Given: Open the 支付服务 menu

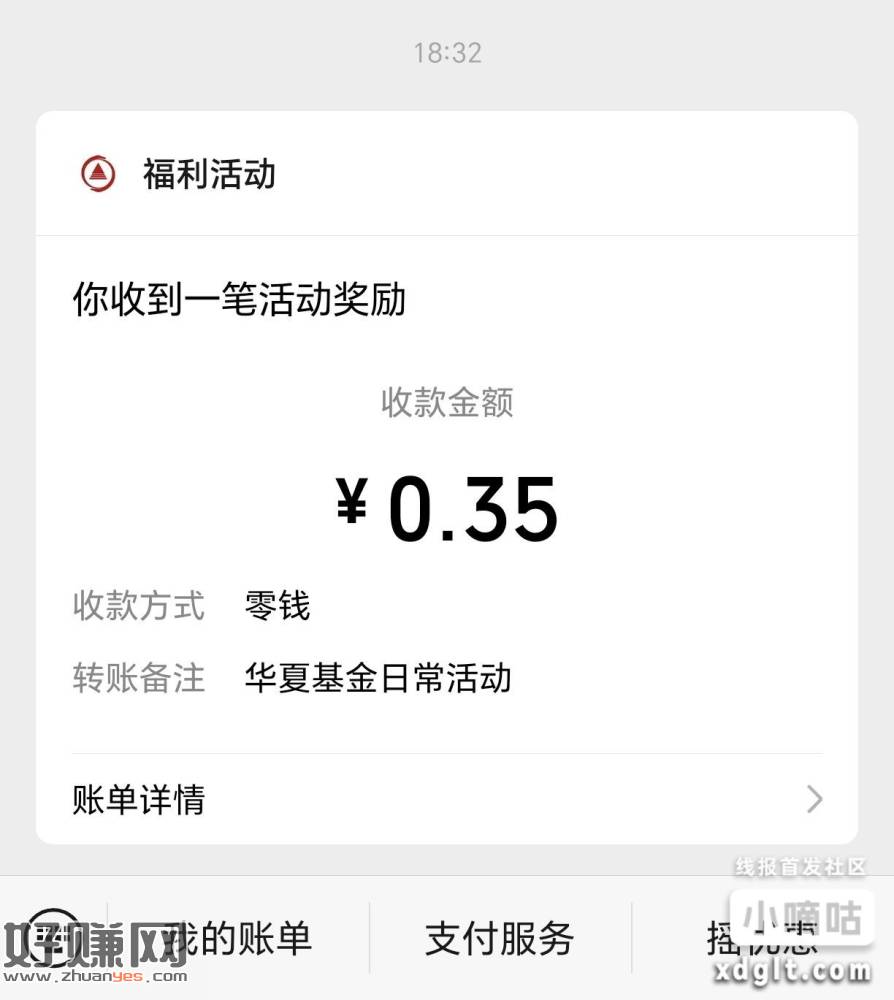Looking at the screenshot, I should tap(500, 937).
